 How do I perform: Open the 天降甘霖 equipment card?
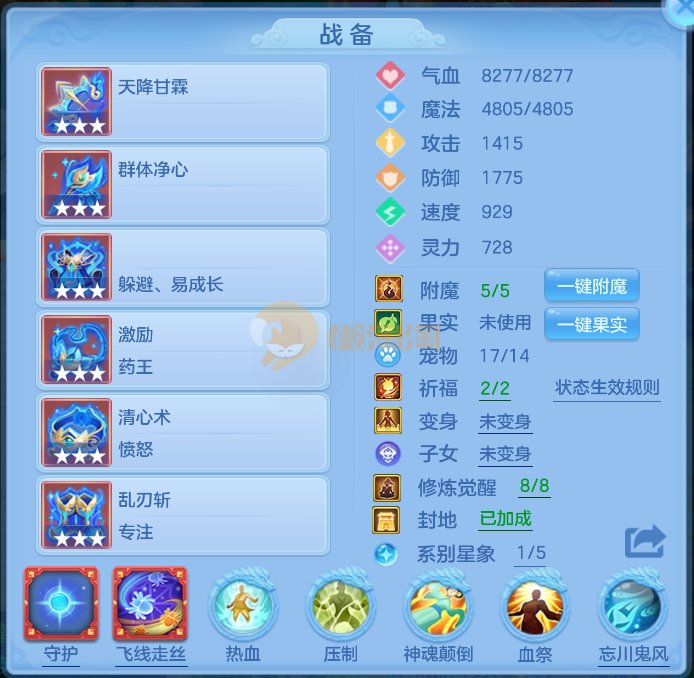click(x=183, y=102)
